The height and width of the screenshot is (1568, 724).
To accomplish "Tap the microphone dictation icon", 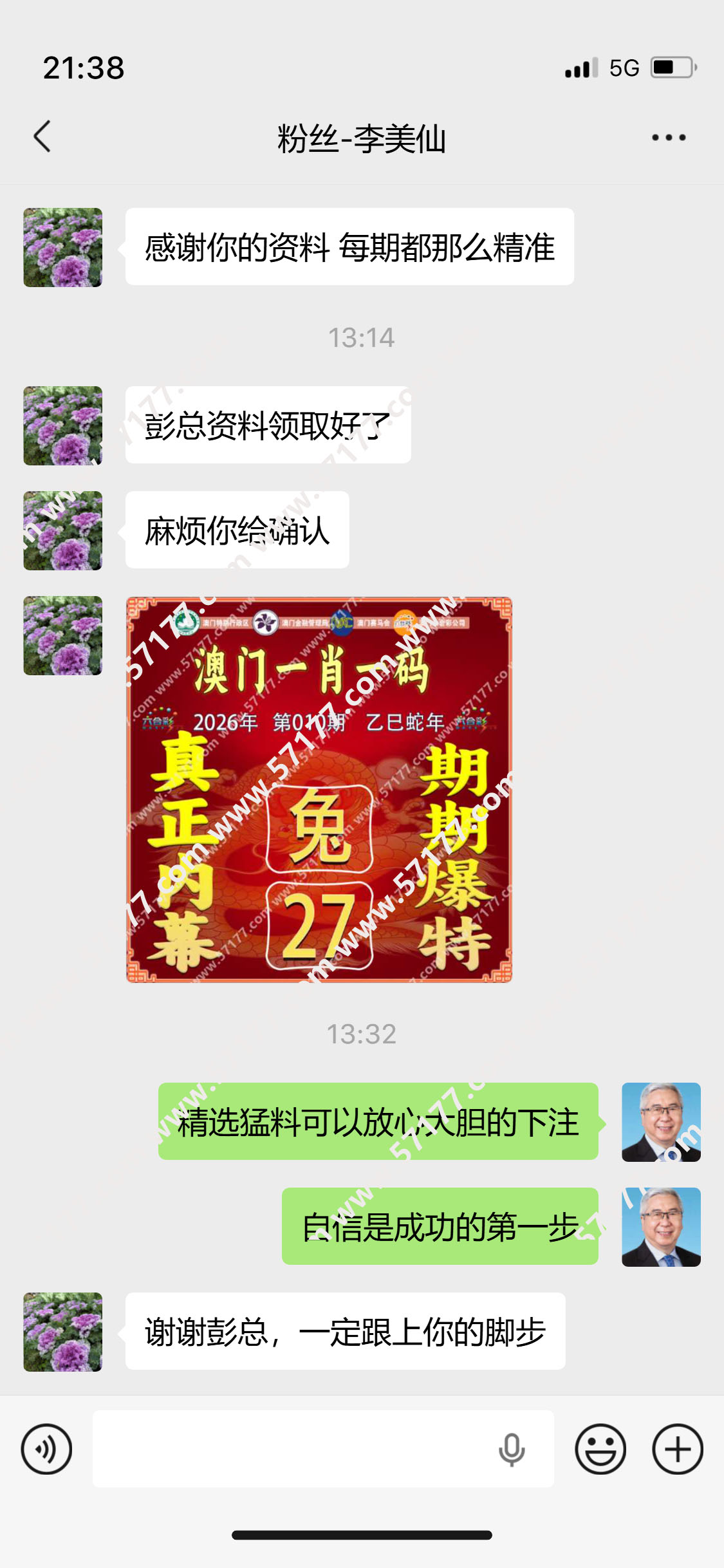I will coord(512,1449).
